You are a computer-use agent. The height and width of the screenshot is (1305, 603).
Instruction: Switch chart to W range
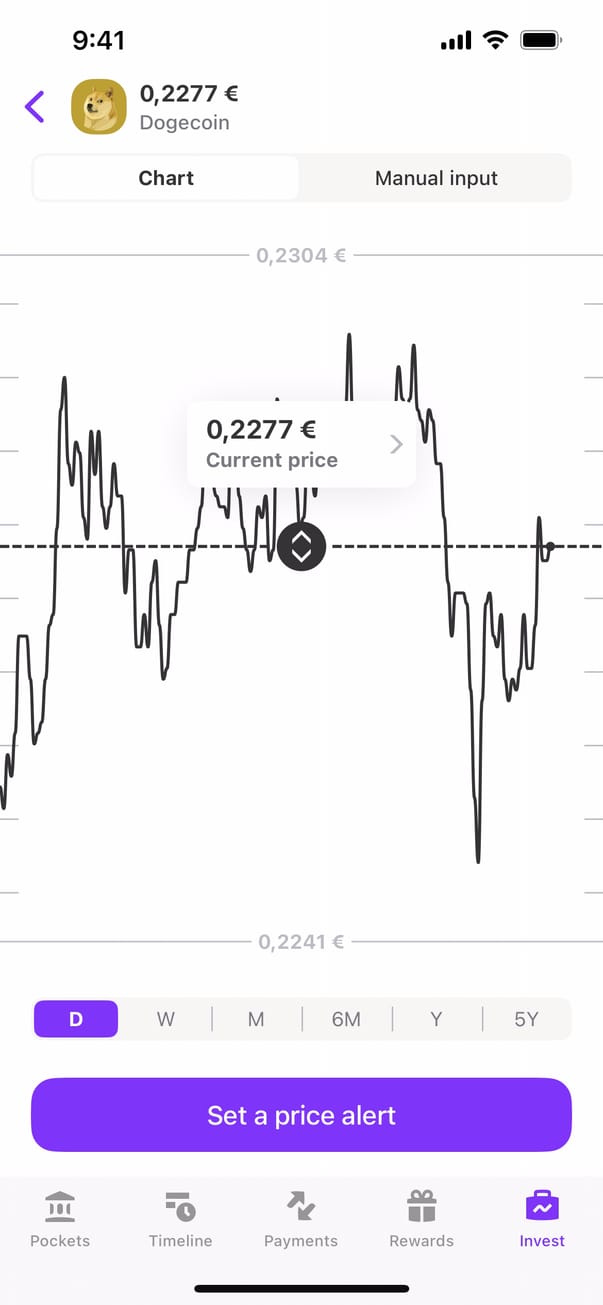click(166, 1019)
